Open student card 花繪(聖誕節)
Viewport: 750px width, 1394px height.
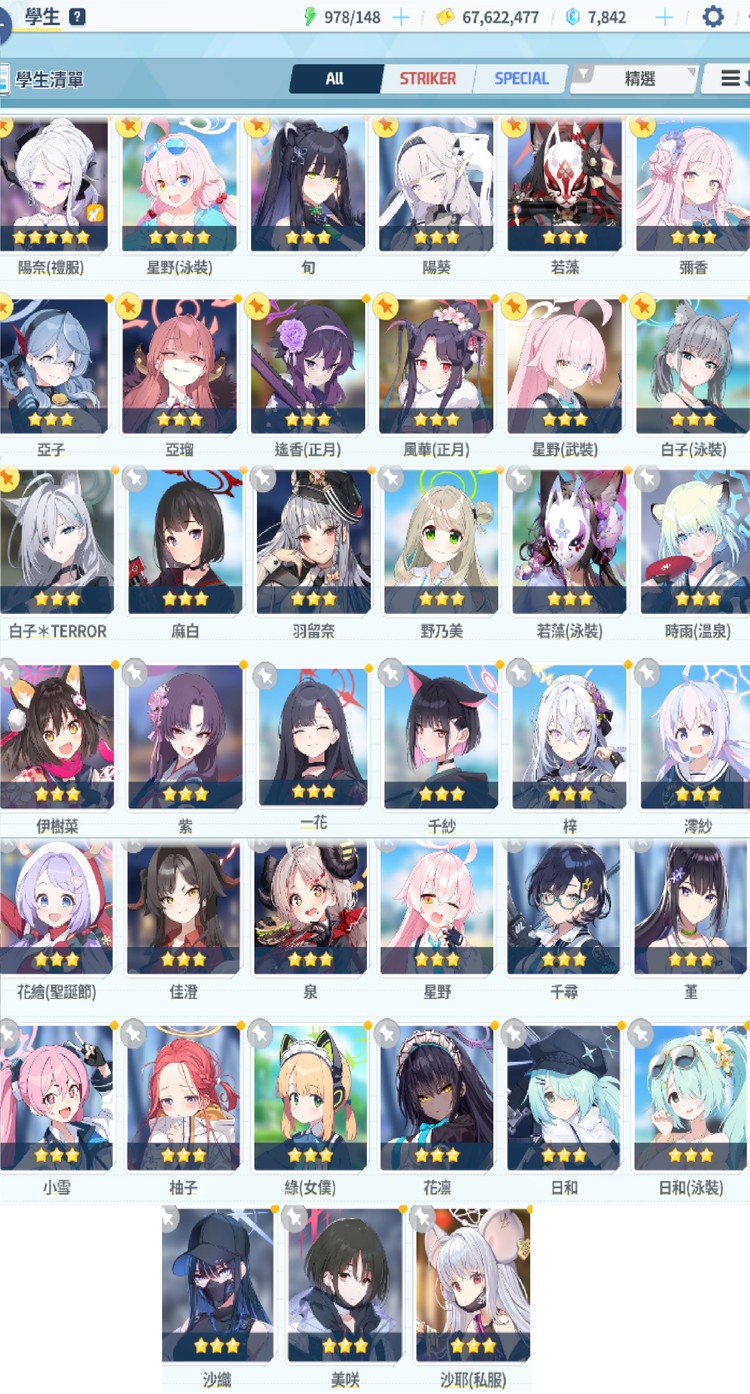coord(57,908)
